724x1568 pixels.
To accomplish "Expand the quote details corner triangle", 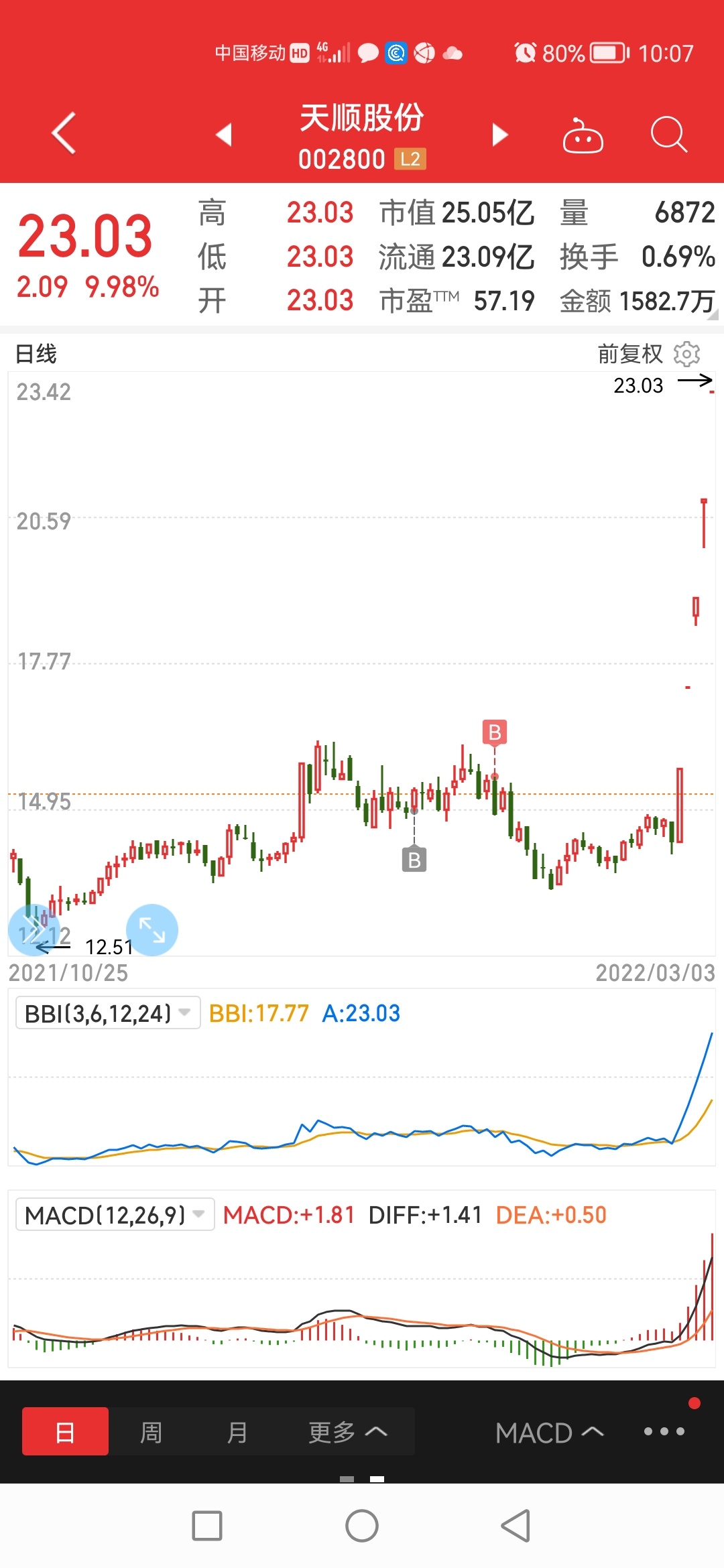I will (715, 315).
